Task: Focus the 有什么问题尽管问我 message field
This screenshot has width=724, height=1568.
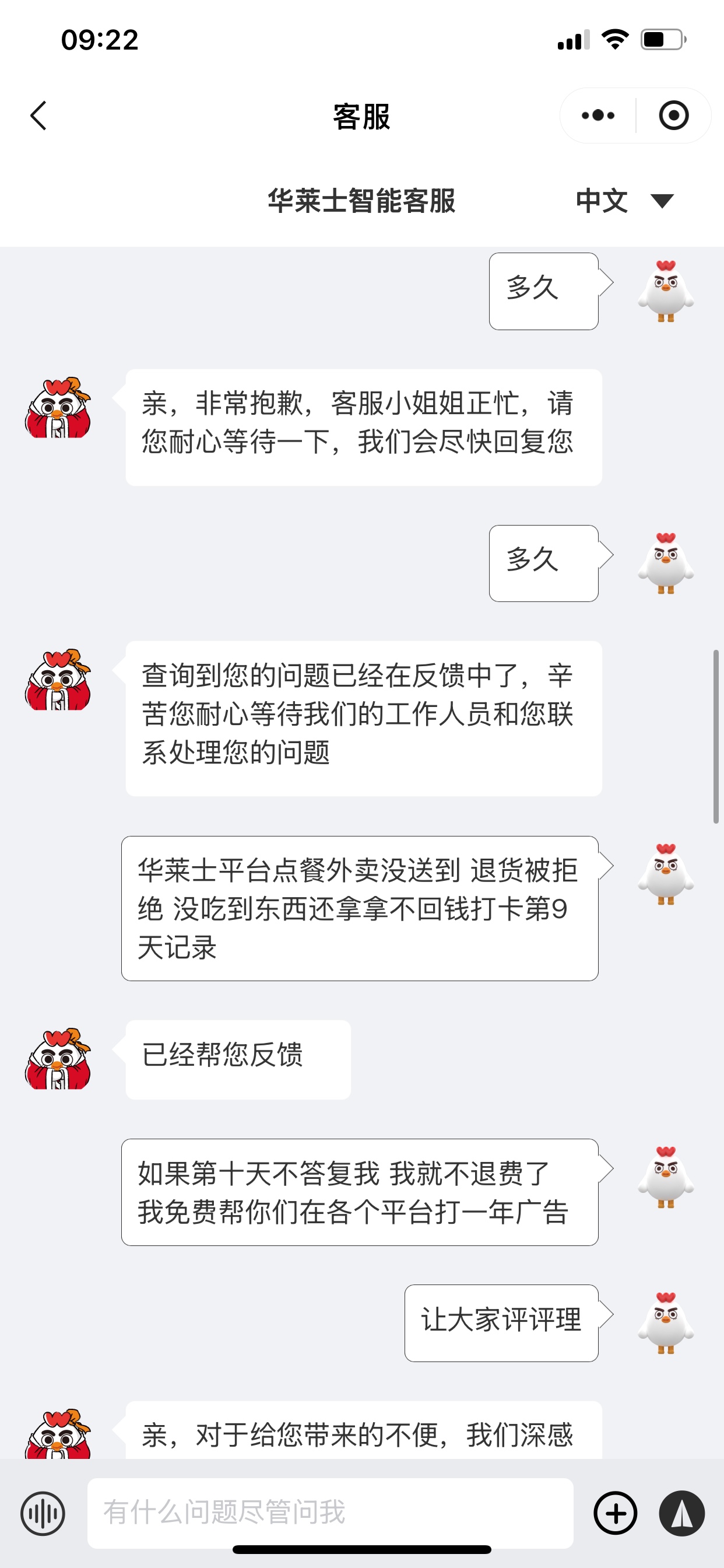Action: click(x=330, y=1513)
